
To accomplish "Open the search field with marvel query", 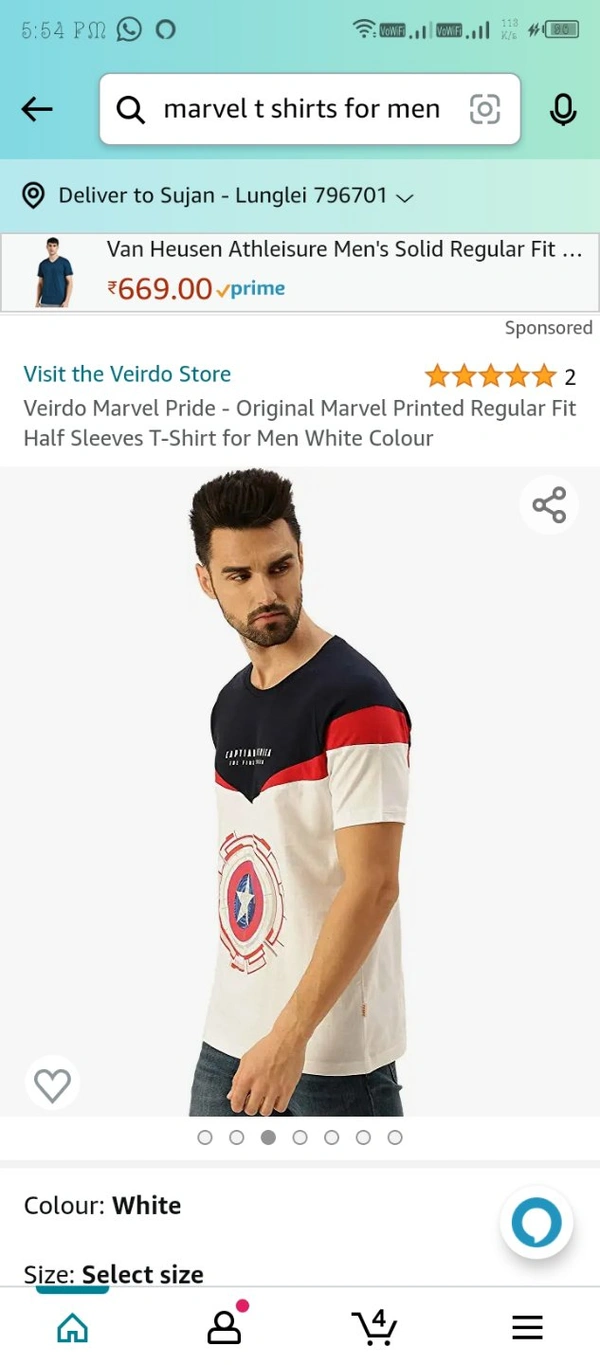I will [x=300, y=109].
